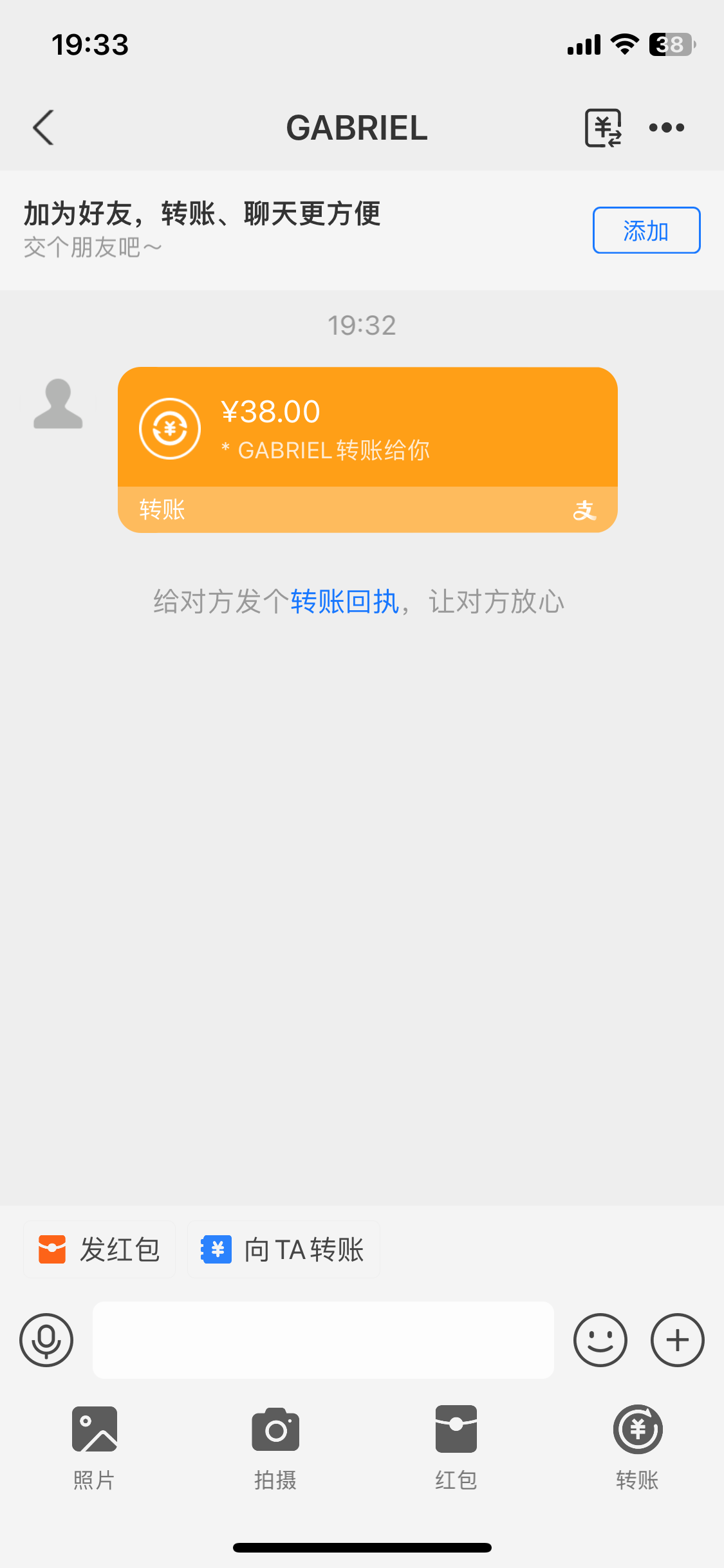Focus the message text field
This screenshot has width=724, height=1568.
click(x=323, y=1339)
